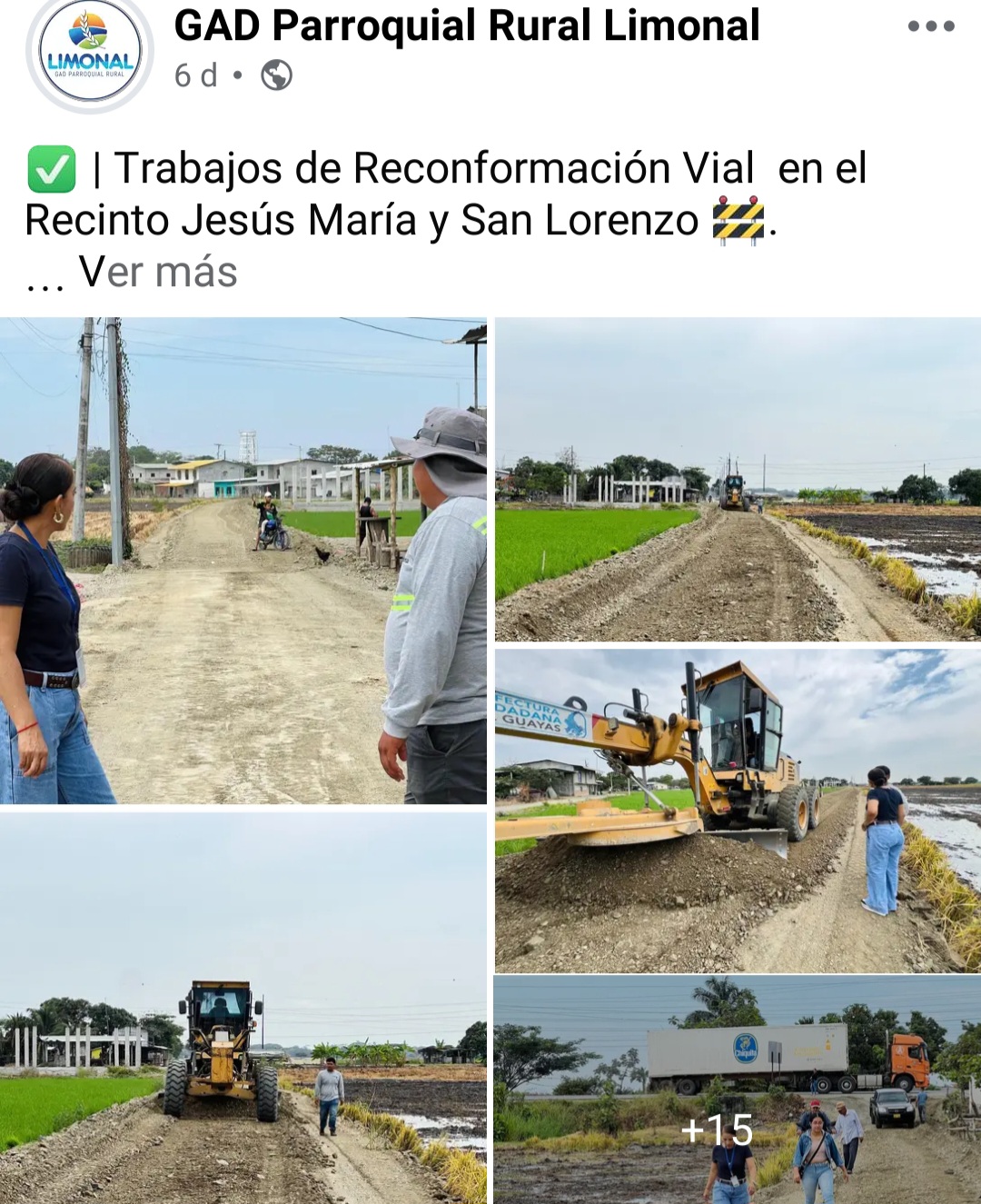Viewport: 981px width, 1204px height.
Task: Expand the post text with Ver más
Action: point(158,272)
